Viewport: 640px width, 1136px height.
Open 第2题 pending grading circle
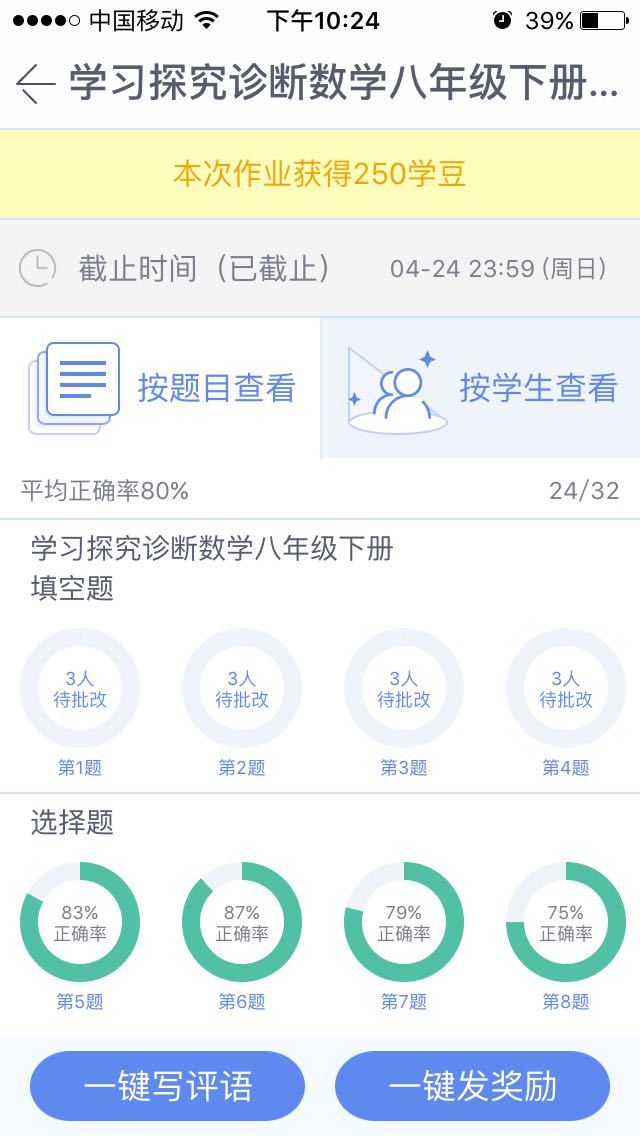tap(242, 688)
